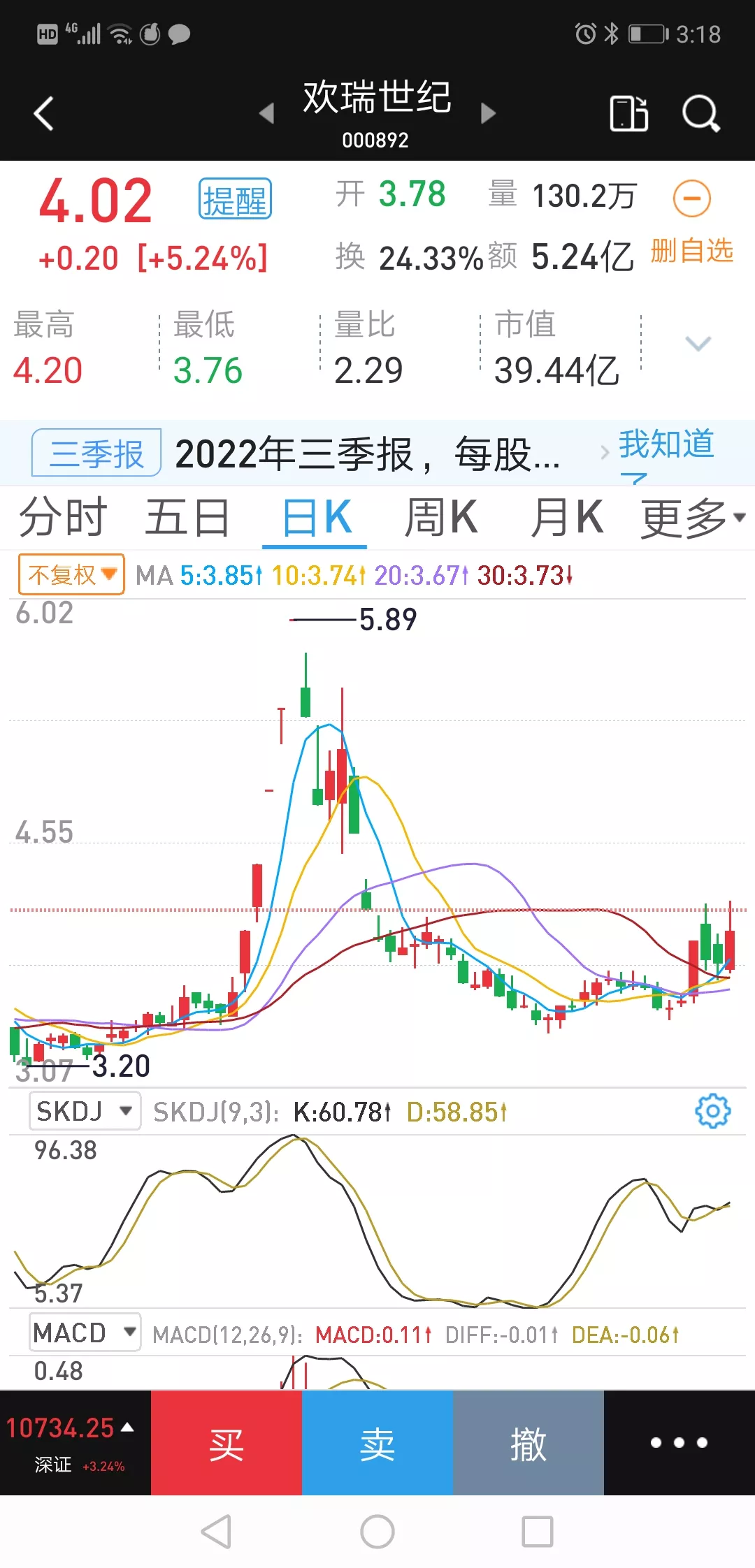This screenshot has height=1568, width=755.
Task: Switch to the next stock arrow
Action: 489,113
